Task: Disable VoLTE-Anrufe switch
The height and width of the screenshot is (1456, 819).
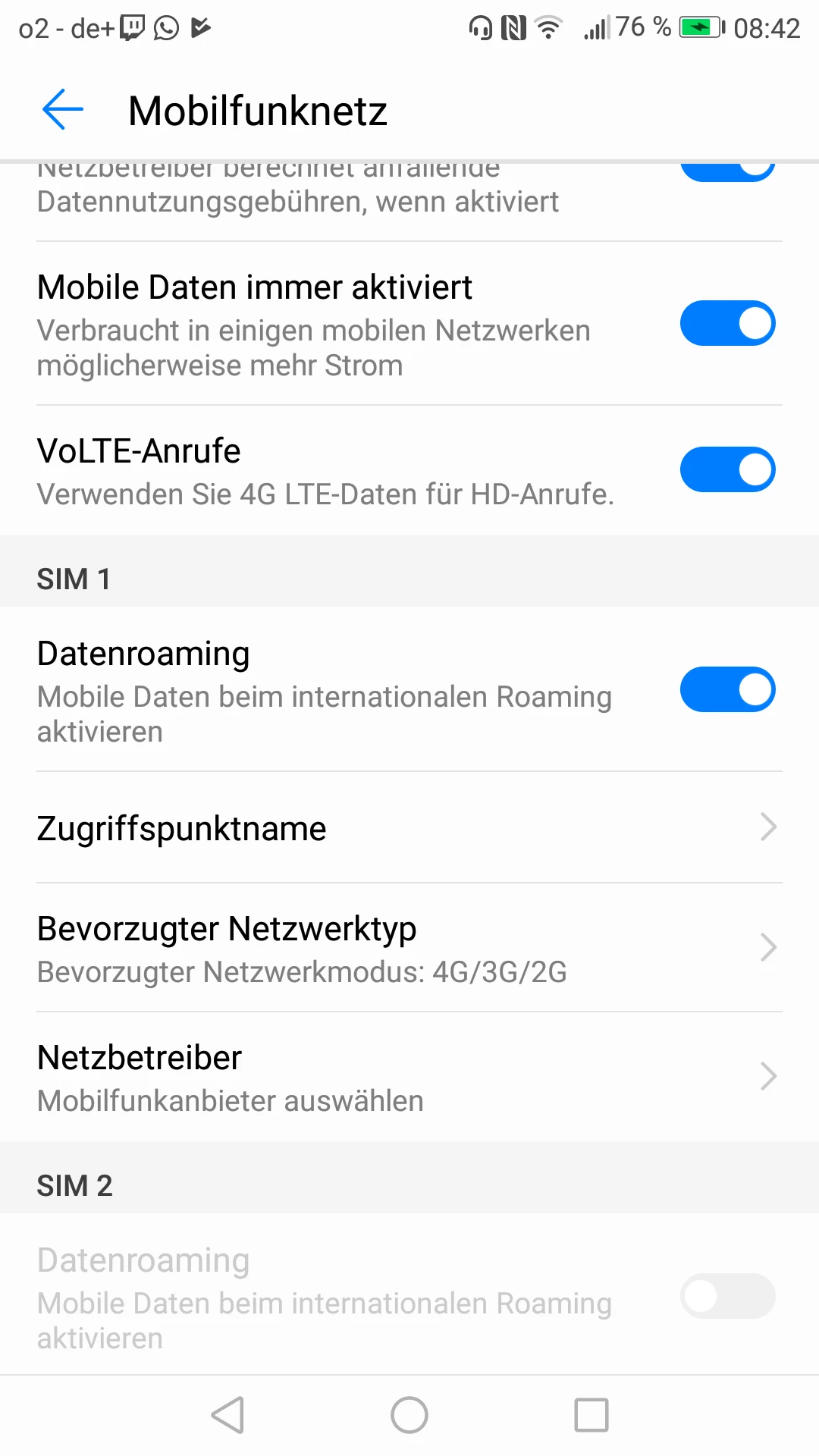Action: click(x=726, y=469)
